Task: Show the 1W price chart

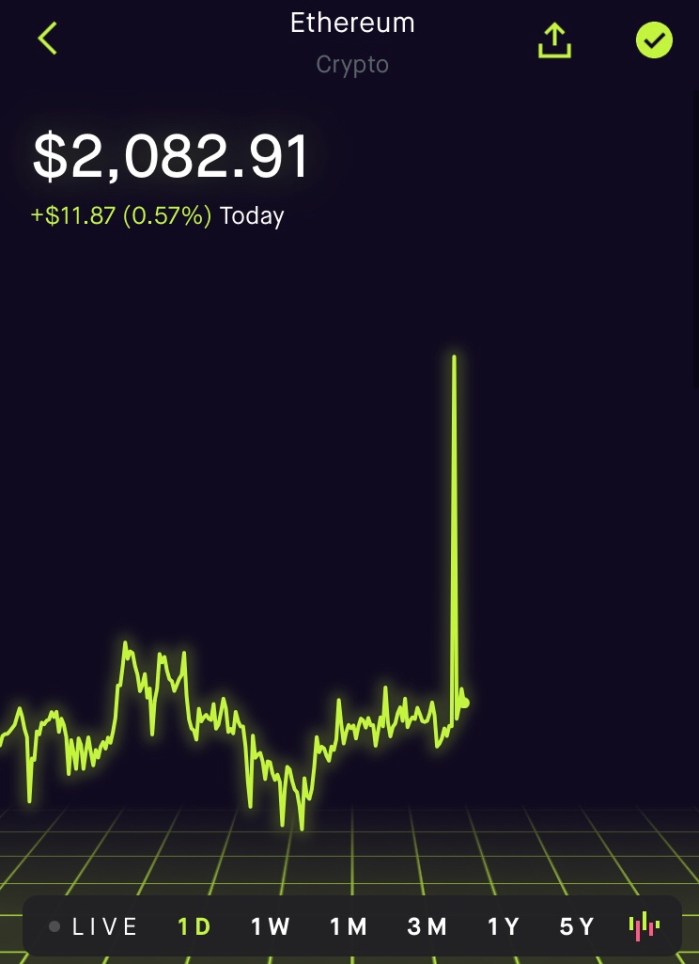Action: 270,927
